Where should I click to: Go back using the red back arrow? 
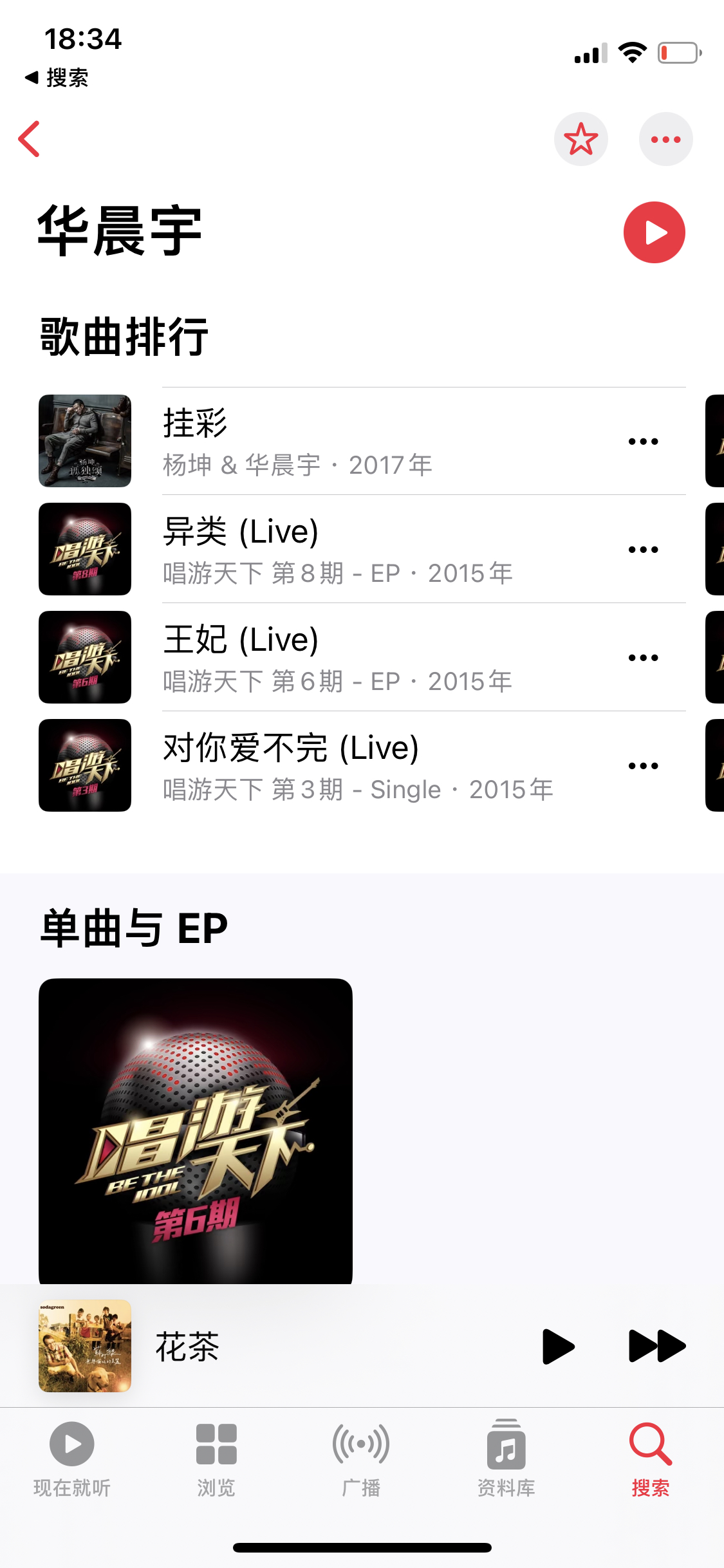pyautogui.click(x=30, y=139)
